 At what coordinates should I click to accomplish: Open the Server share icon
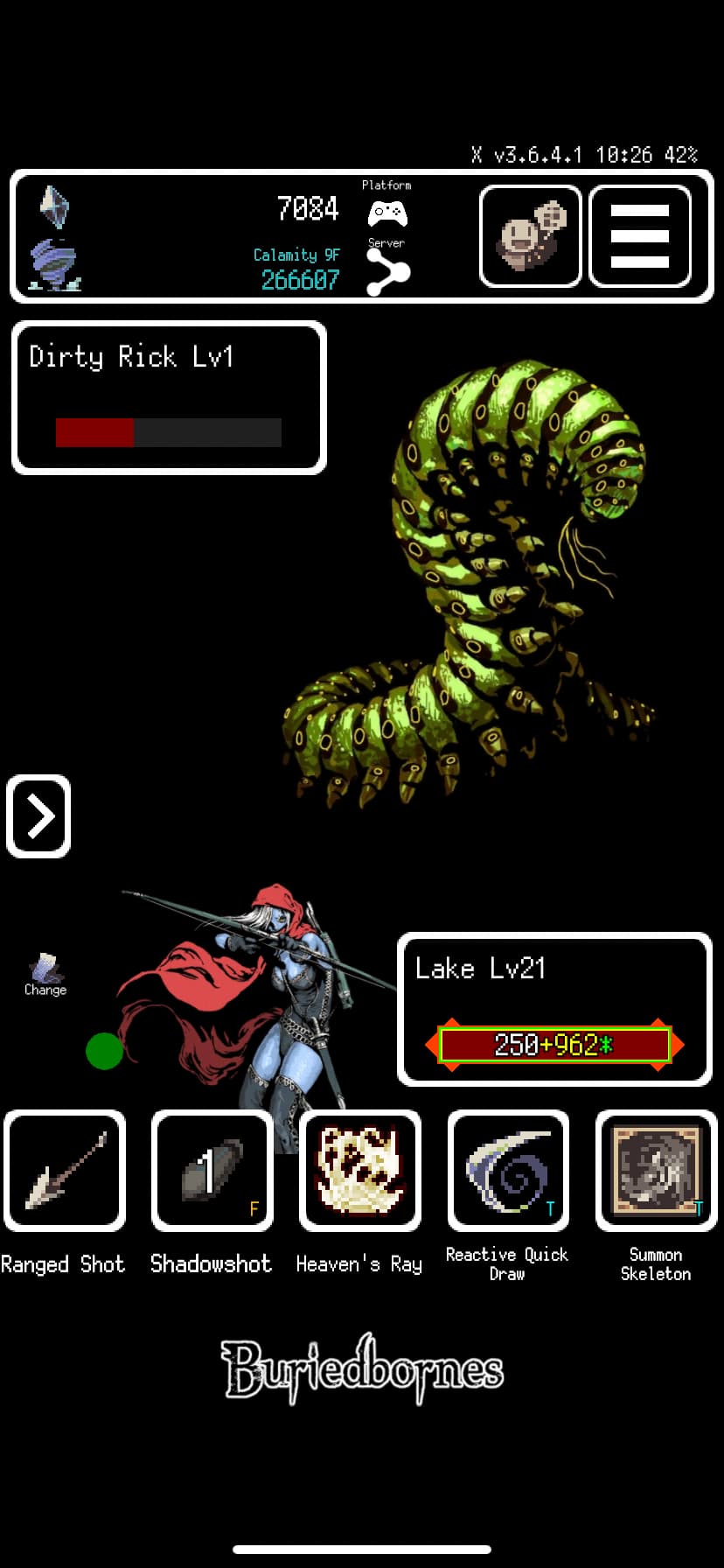386,271
